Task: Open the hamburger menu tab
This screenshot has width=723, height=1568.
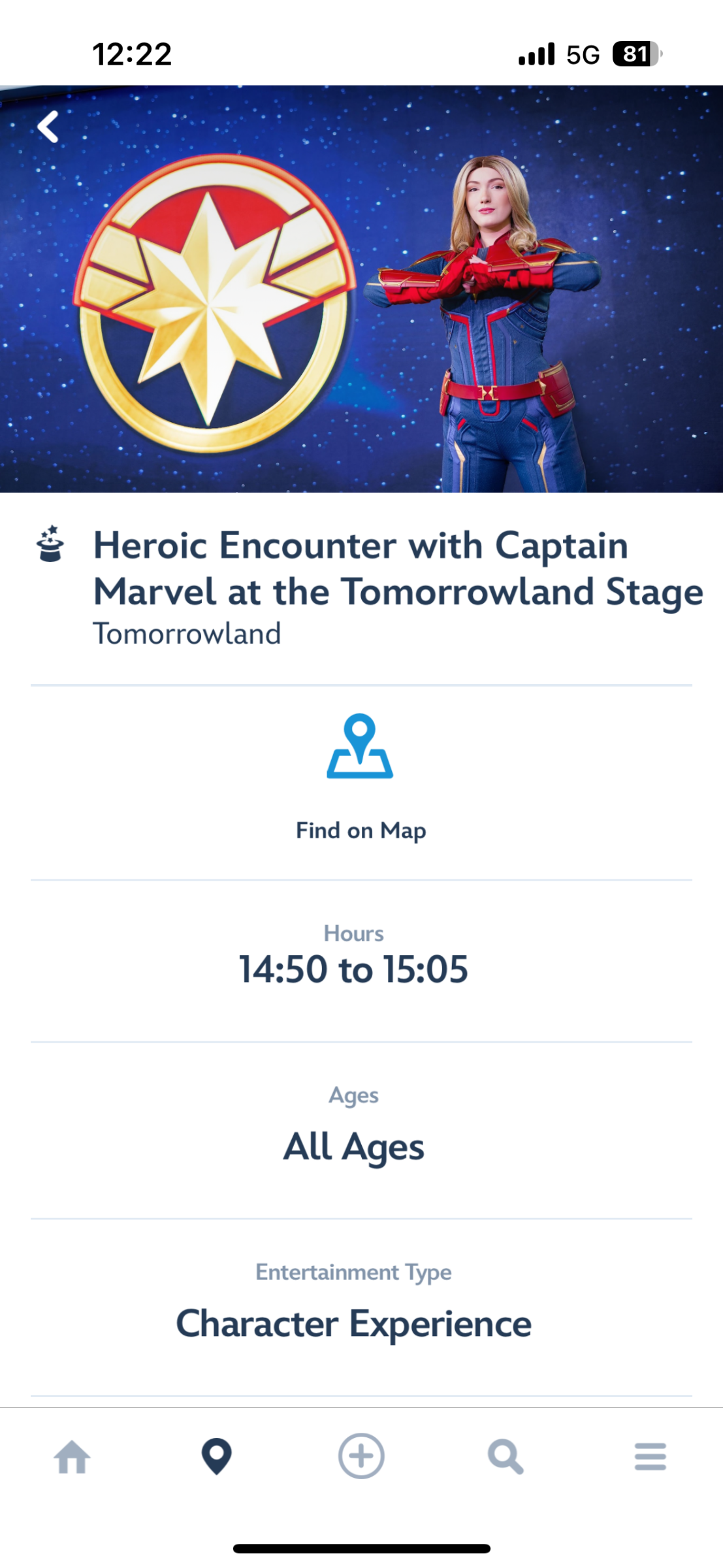Action: coord(651,1457)
